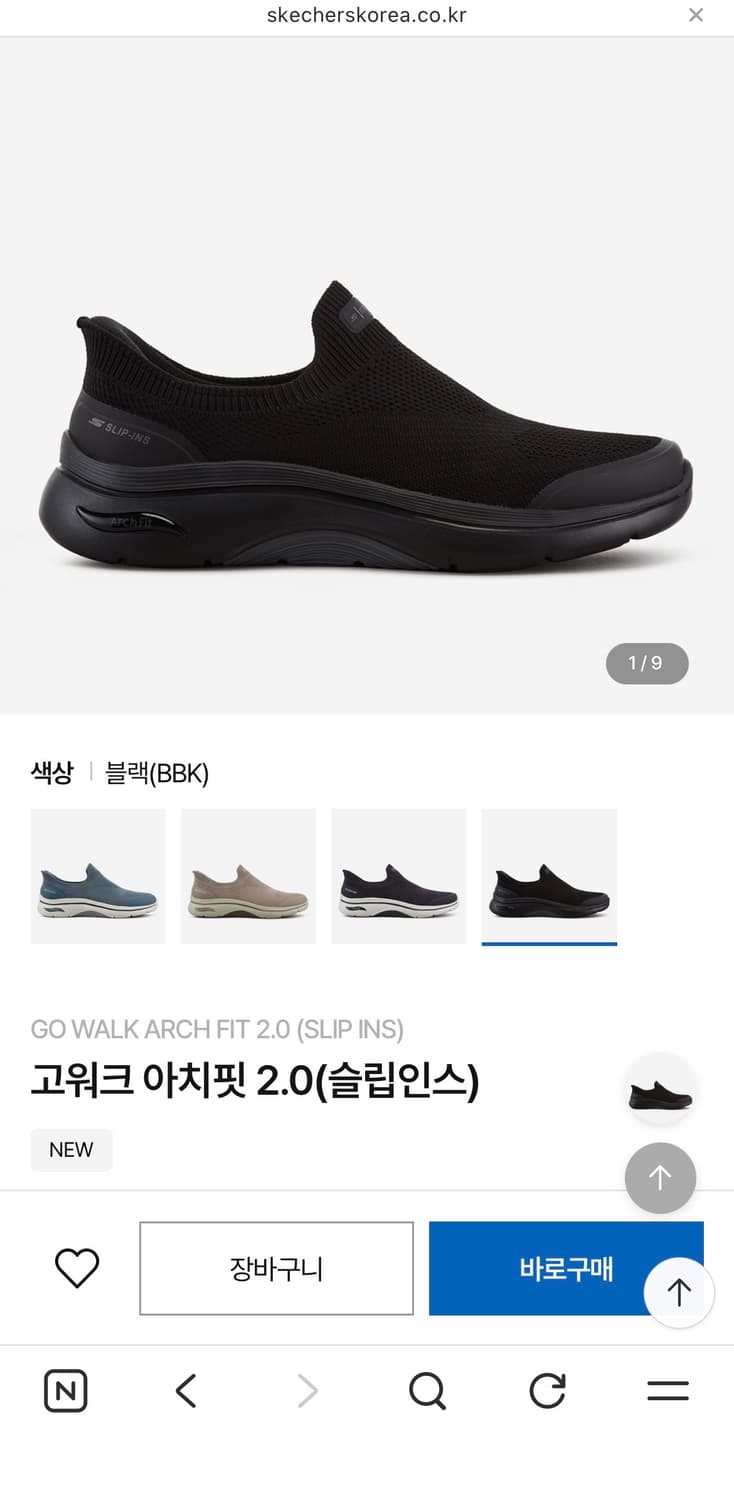The height and width of the screenshot is (1500, 734).
Task: Toggle the wishlist heart for this shoe
Action: coord(76,1268)
